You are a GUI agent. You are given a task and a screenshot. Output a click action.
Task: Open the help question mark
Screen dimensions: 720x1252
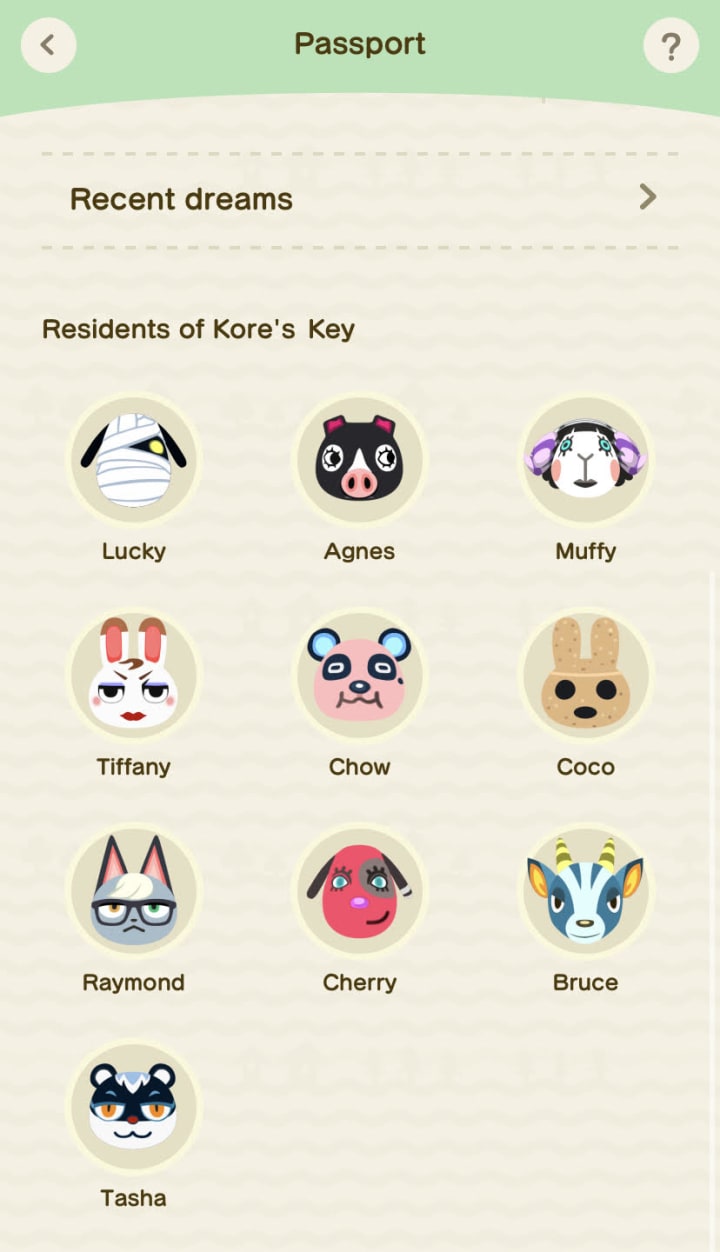click(671, 45)
